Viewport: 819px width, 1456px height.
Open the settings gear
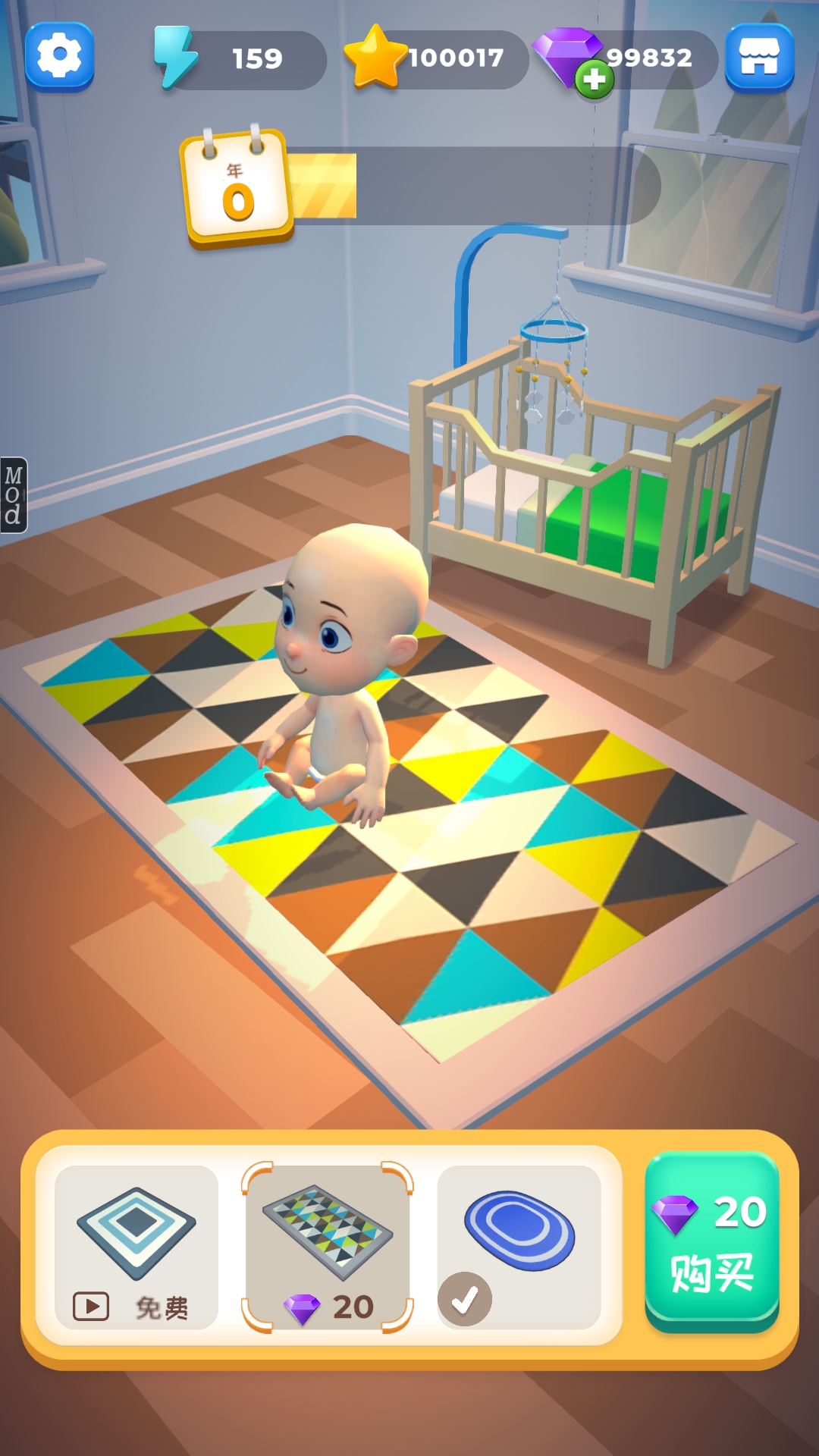click(59, 57)
